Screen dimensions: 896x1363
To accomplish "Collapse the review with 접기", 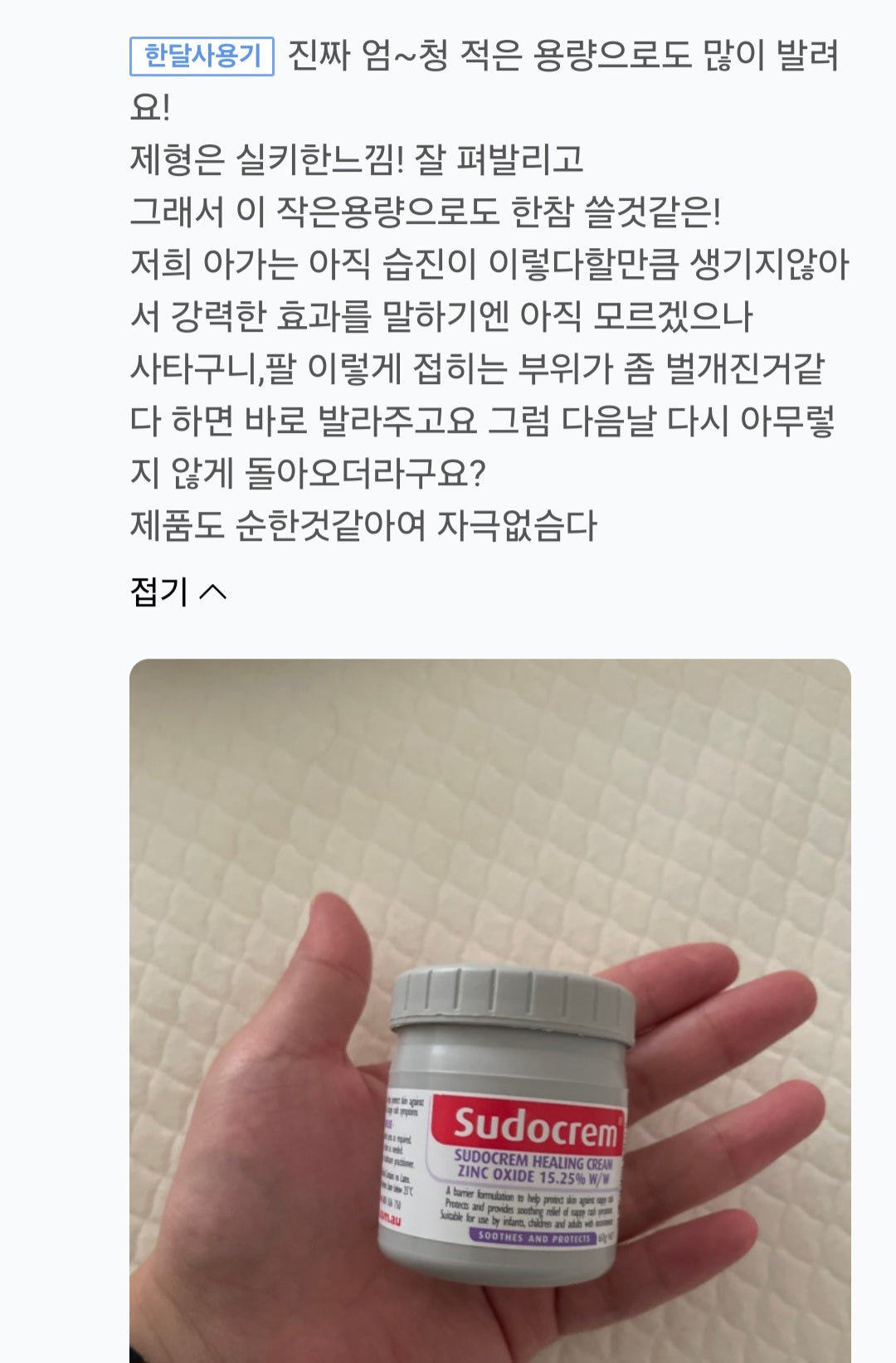I will tap(178, 591).
